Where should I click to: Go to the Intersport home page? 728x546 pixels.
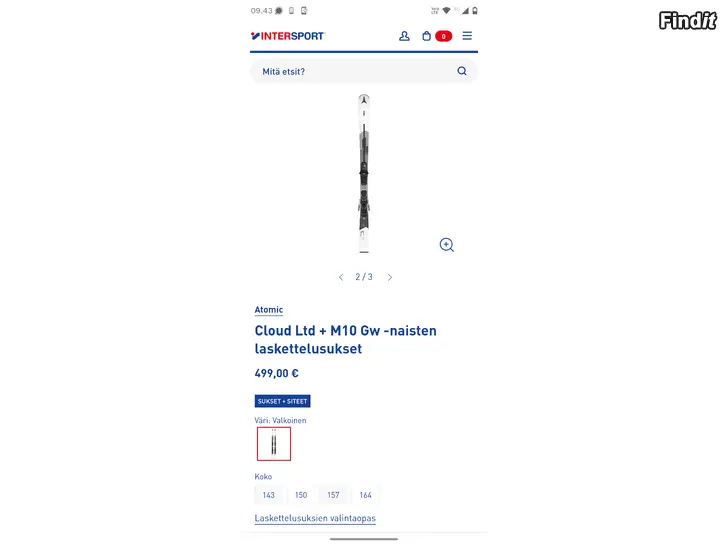click(x=288, y=36)
